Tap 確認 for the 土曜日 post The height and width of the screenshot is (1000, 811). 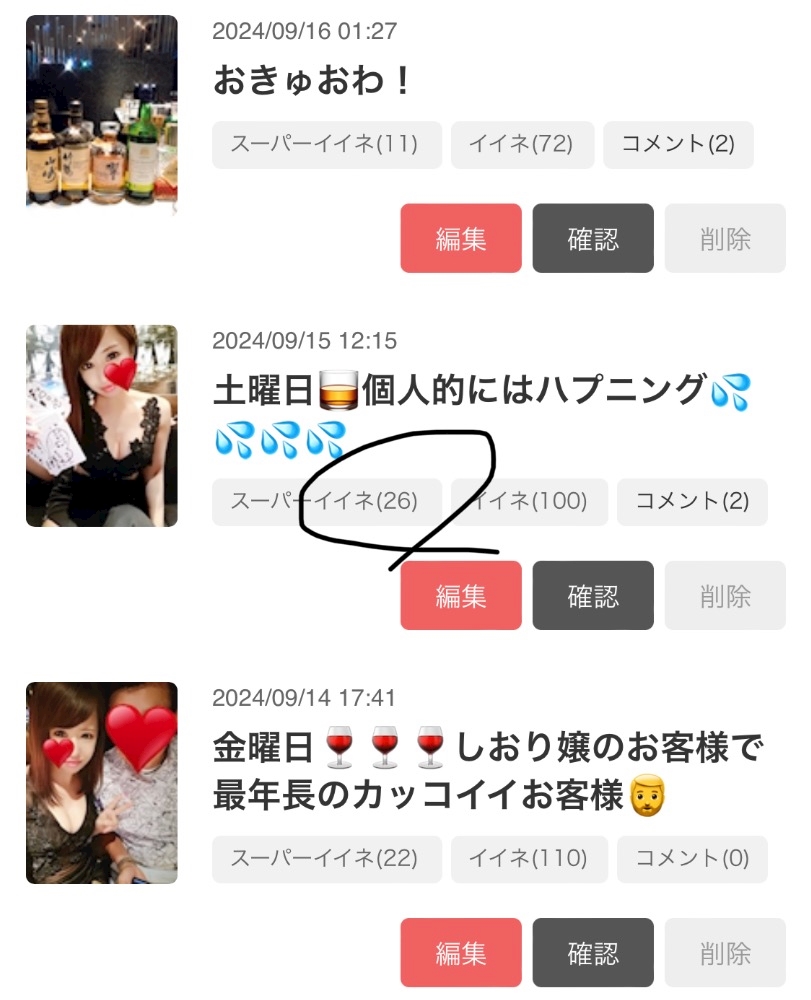coord(593,596)
